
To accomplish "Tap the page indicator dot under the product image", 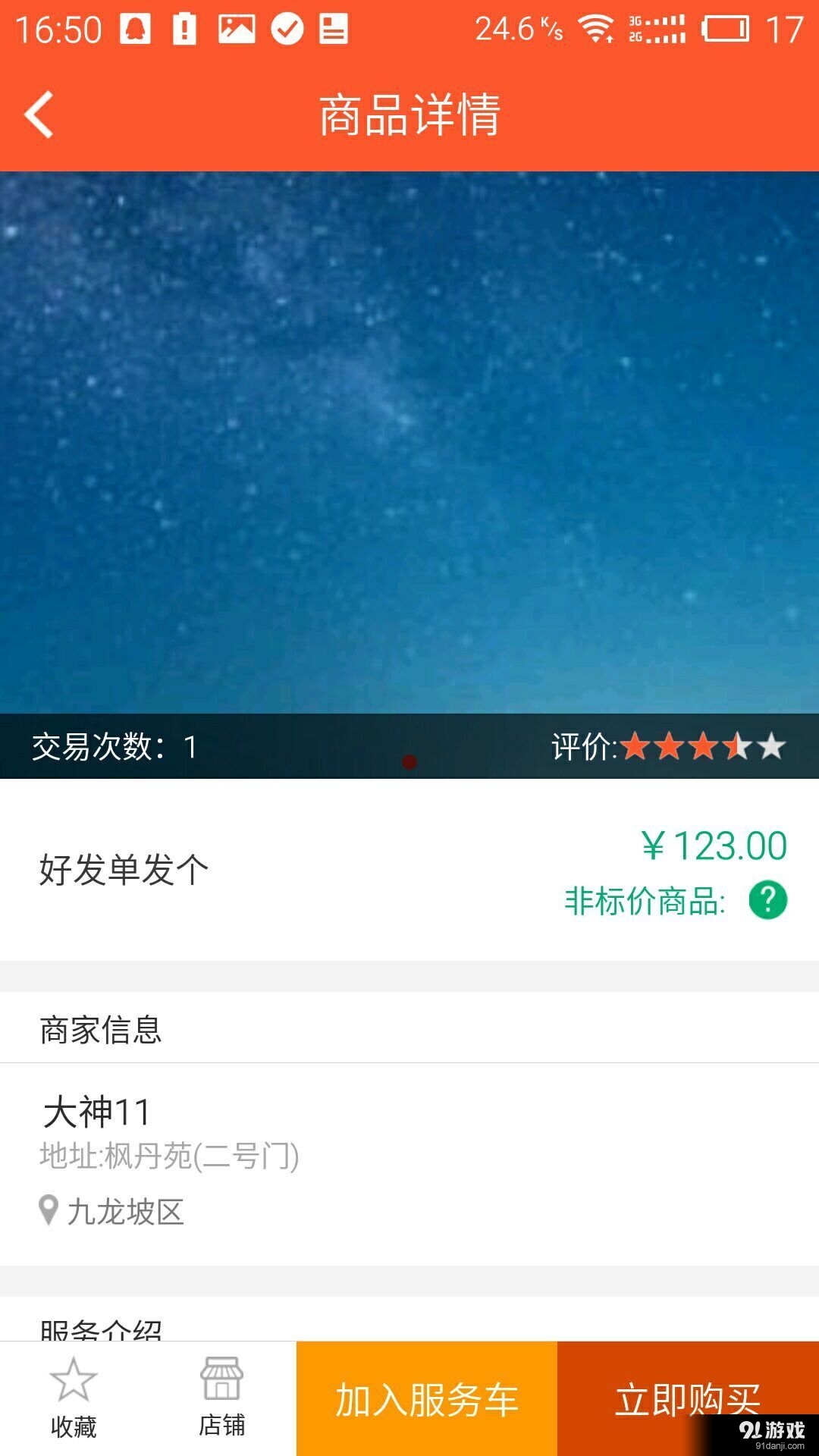I will pos(409,763).
